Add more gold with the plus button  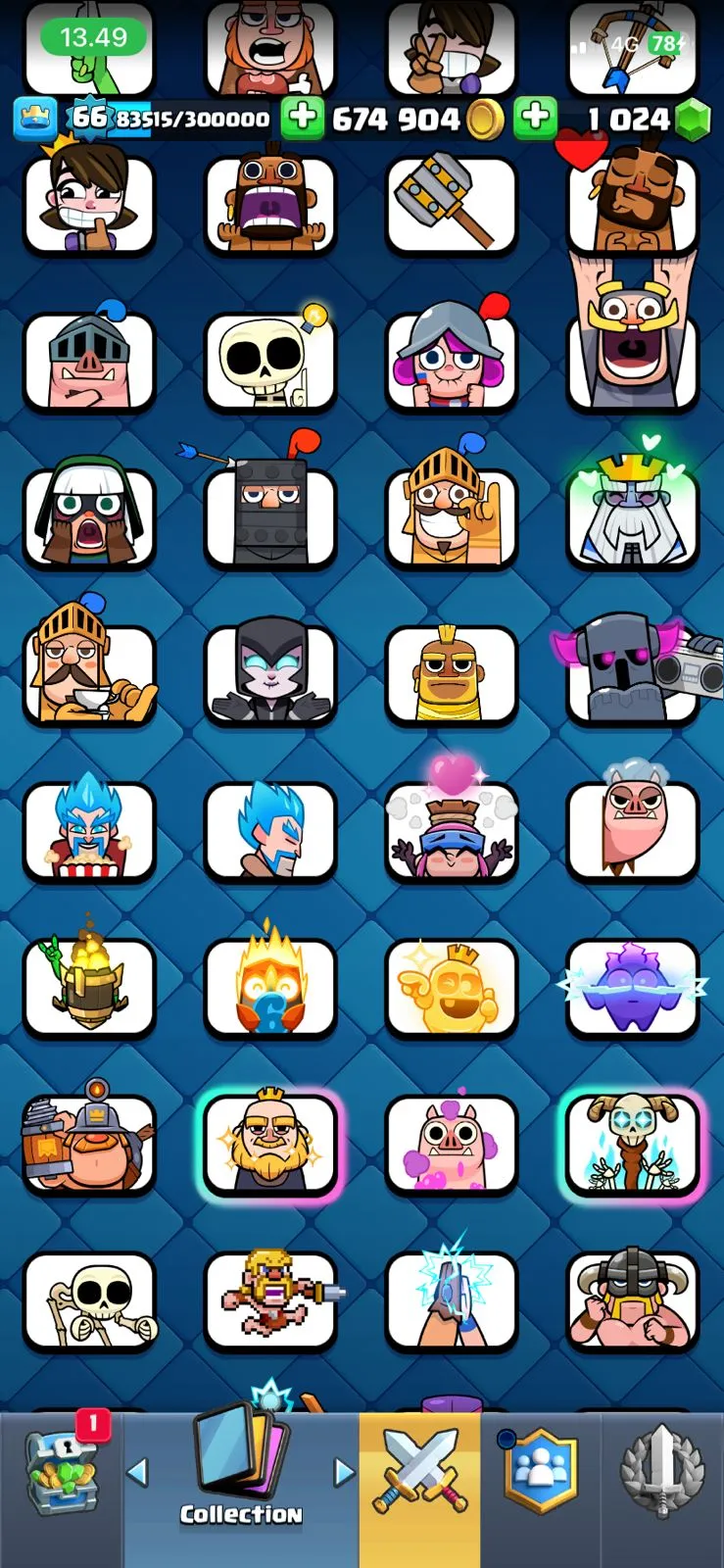(x=303, y=119)
